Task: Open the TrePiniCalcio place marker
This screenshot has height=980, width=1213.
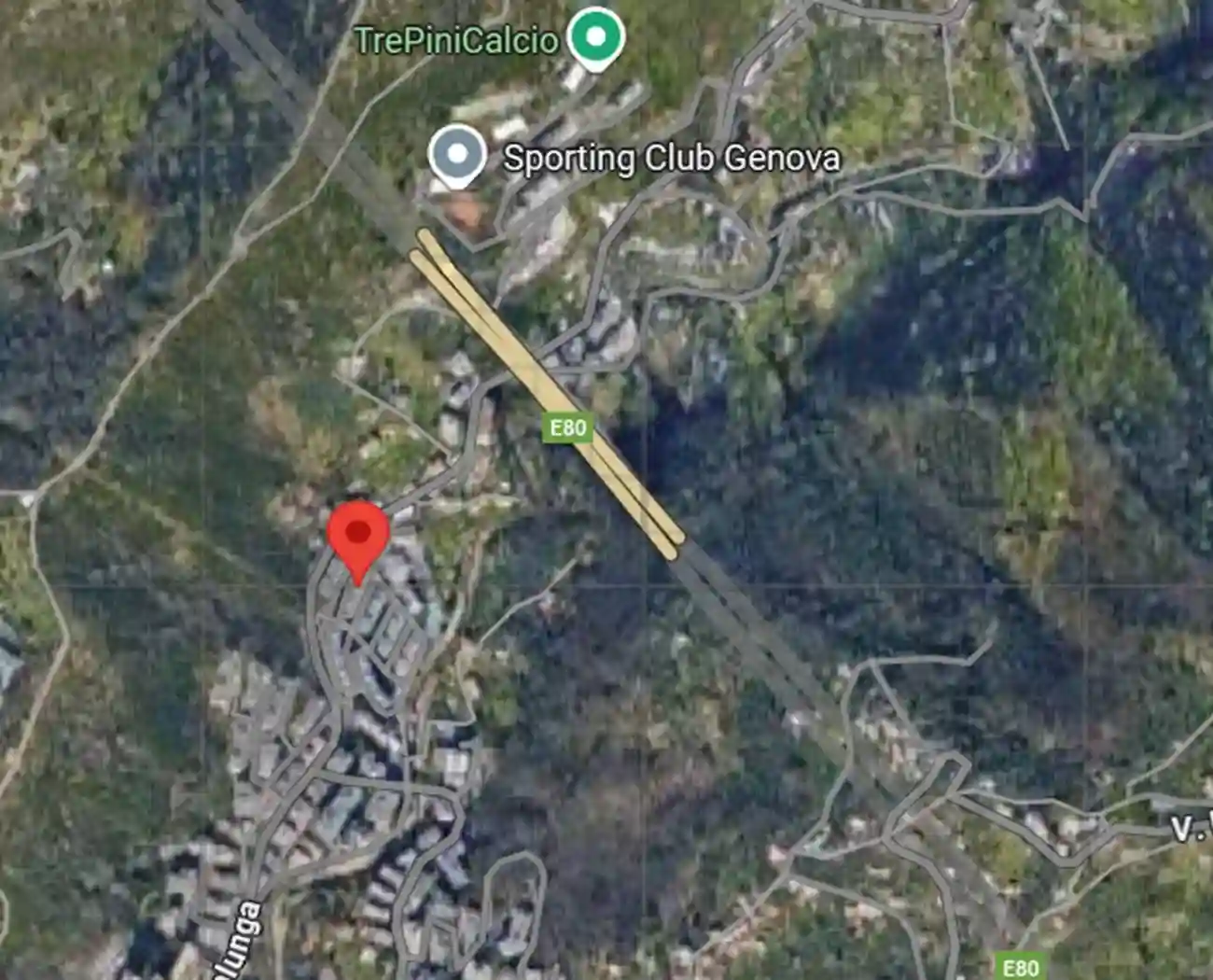Action: [x=596, y=37]
